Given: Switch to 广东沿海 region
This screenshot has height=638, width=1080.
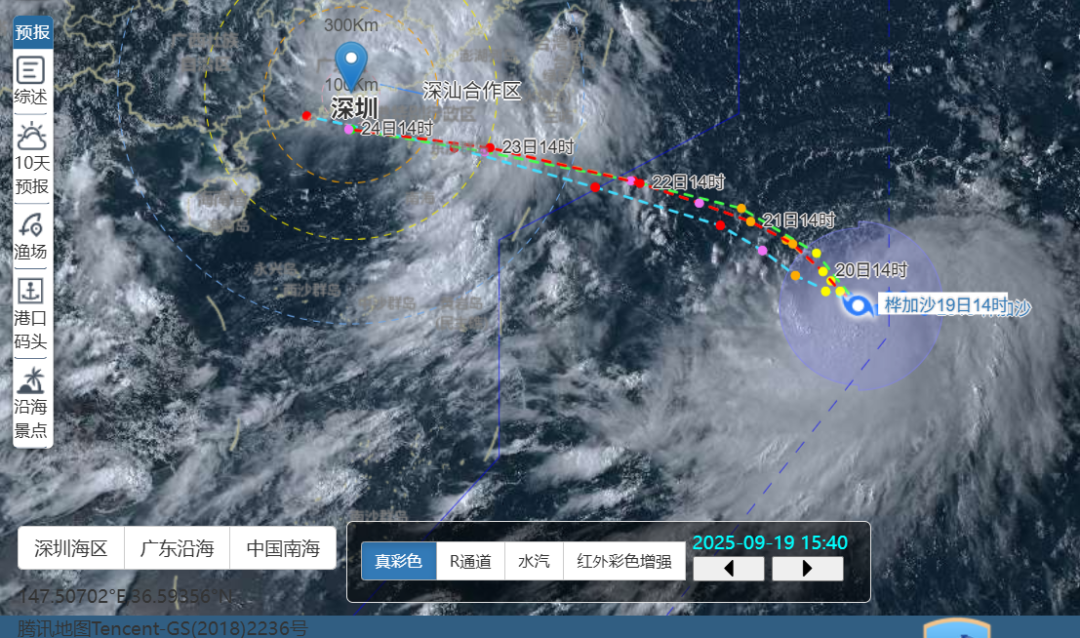Looking at the screenshot, I should 177,548.
